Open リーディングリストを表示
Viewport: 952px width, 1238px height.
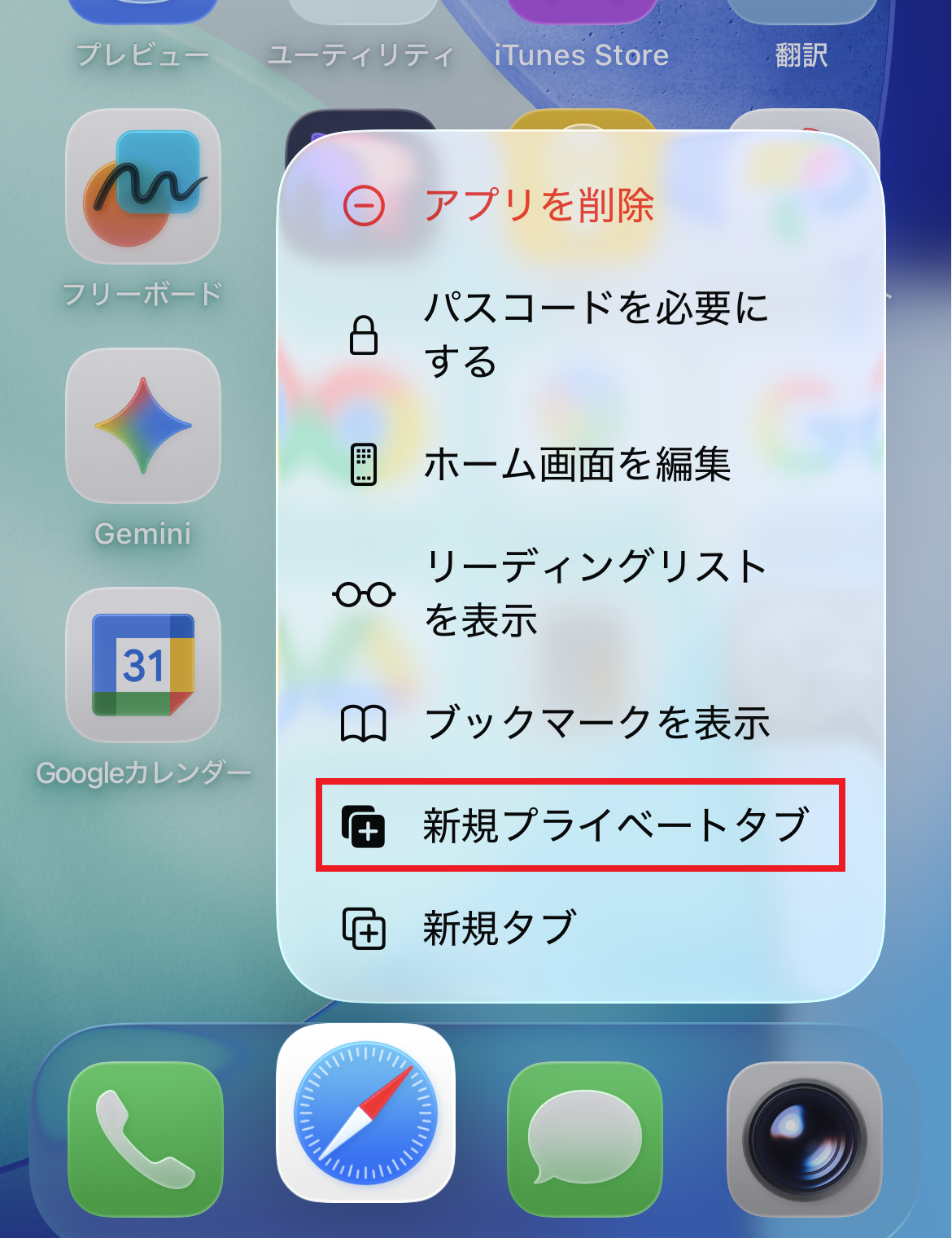579,594
